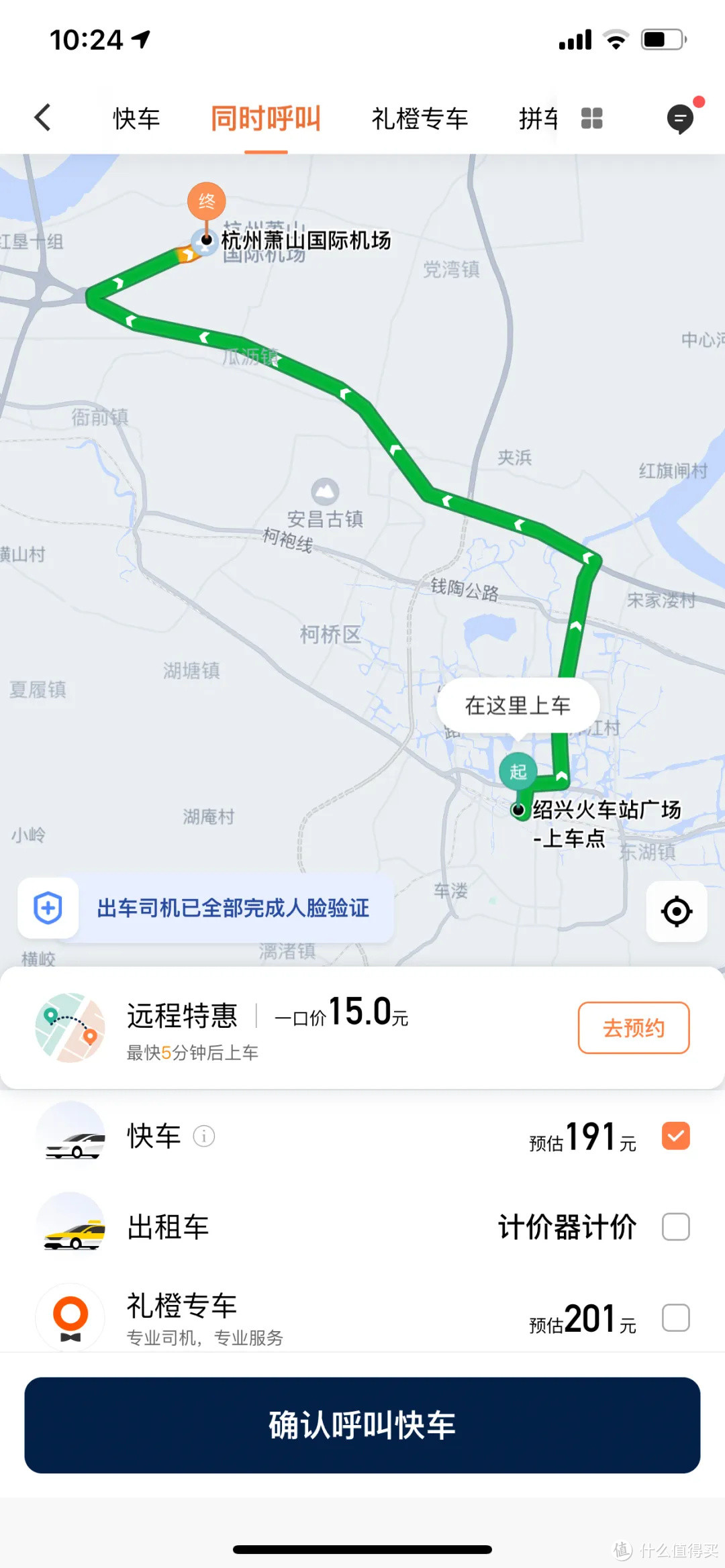
Task: Open the all-services grid icon
Action: [x=591, y=119]
